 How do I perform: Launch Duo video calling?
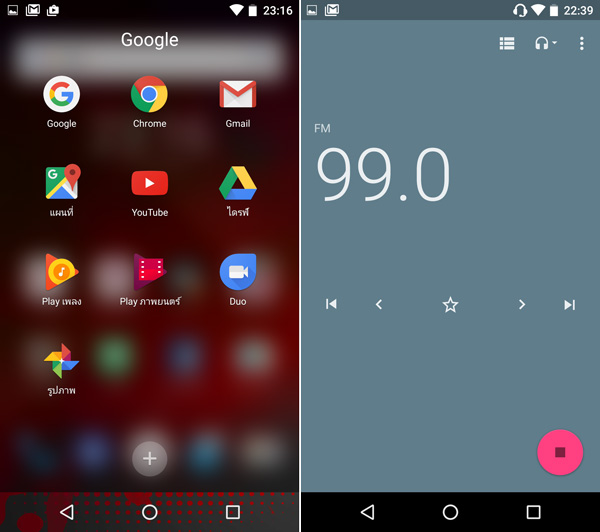(x=237, y=272)
